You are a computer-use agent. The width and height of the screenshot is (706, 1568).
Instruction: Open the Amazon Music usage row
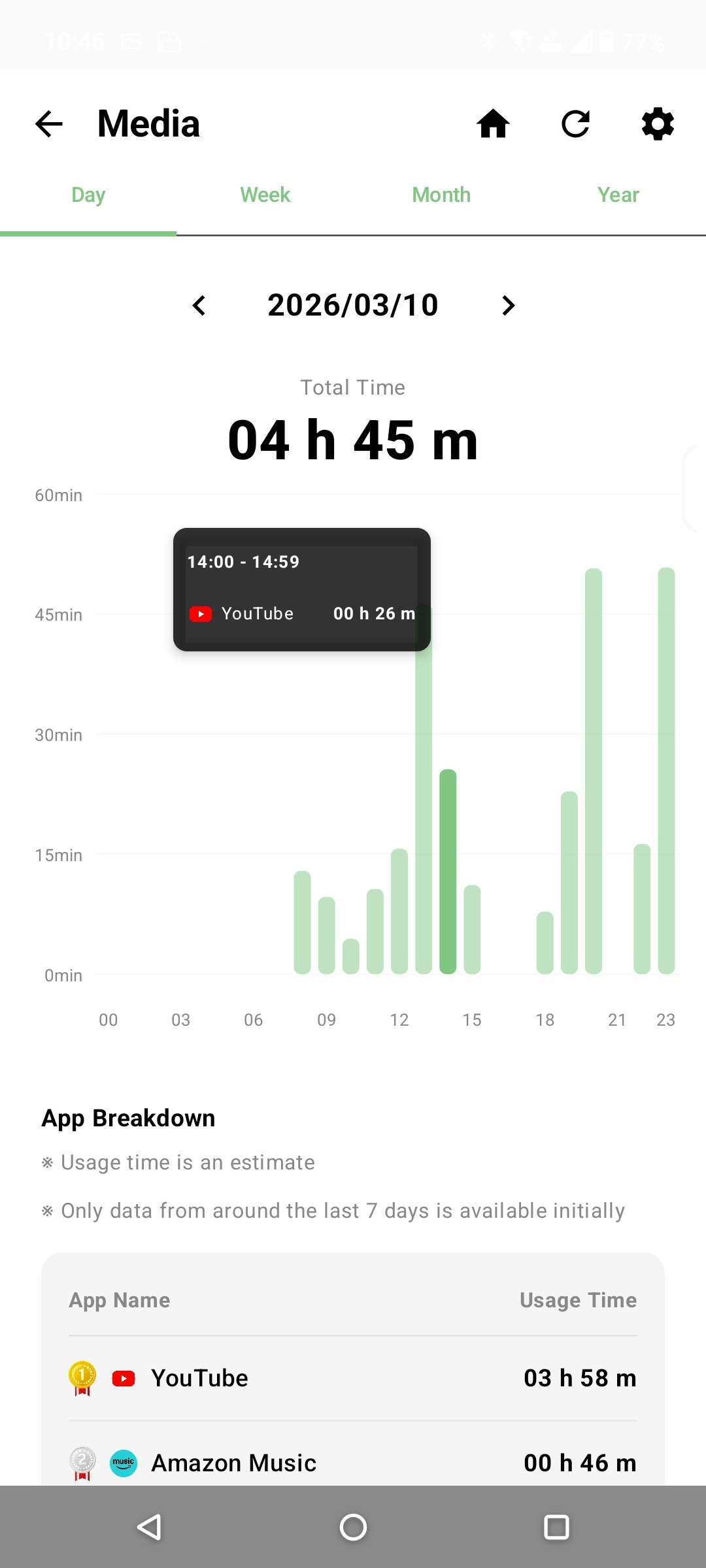click(x=353, y=1462)
